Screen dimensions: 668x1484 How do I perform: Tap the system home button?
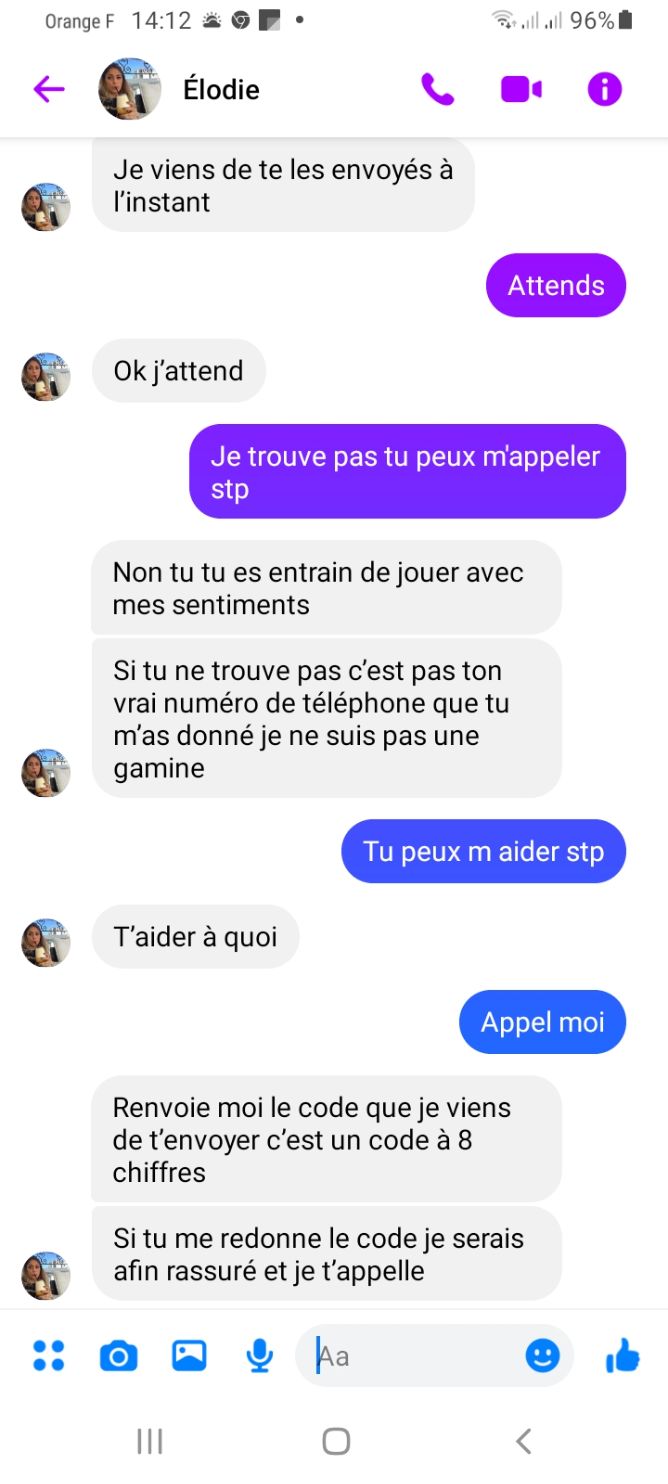336,1441
